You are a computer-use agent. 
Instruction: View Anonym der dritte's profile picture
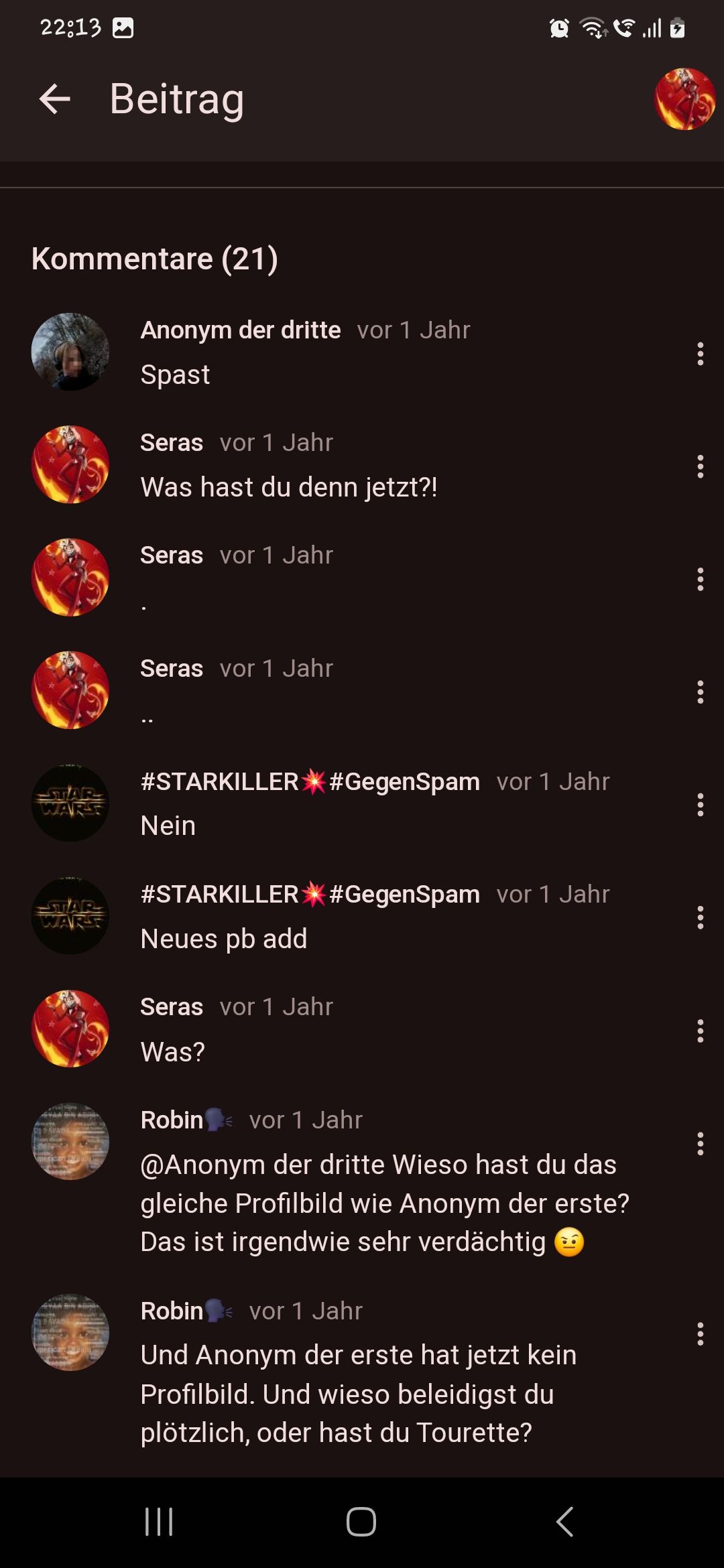click(70, 352)
